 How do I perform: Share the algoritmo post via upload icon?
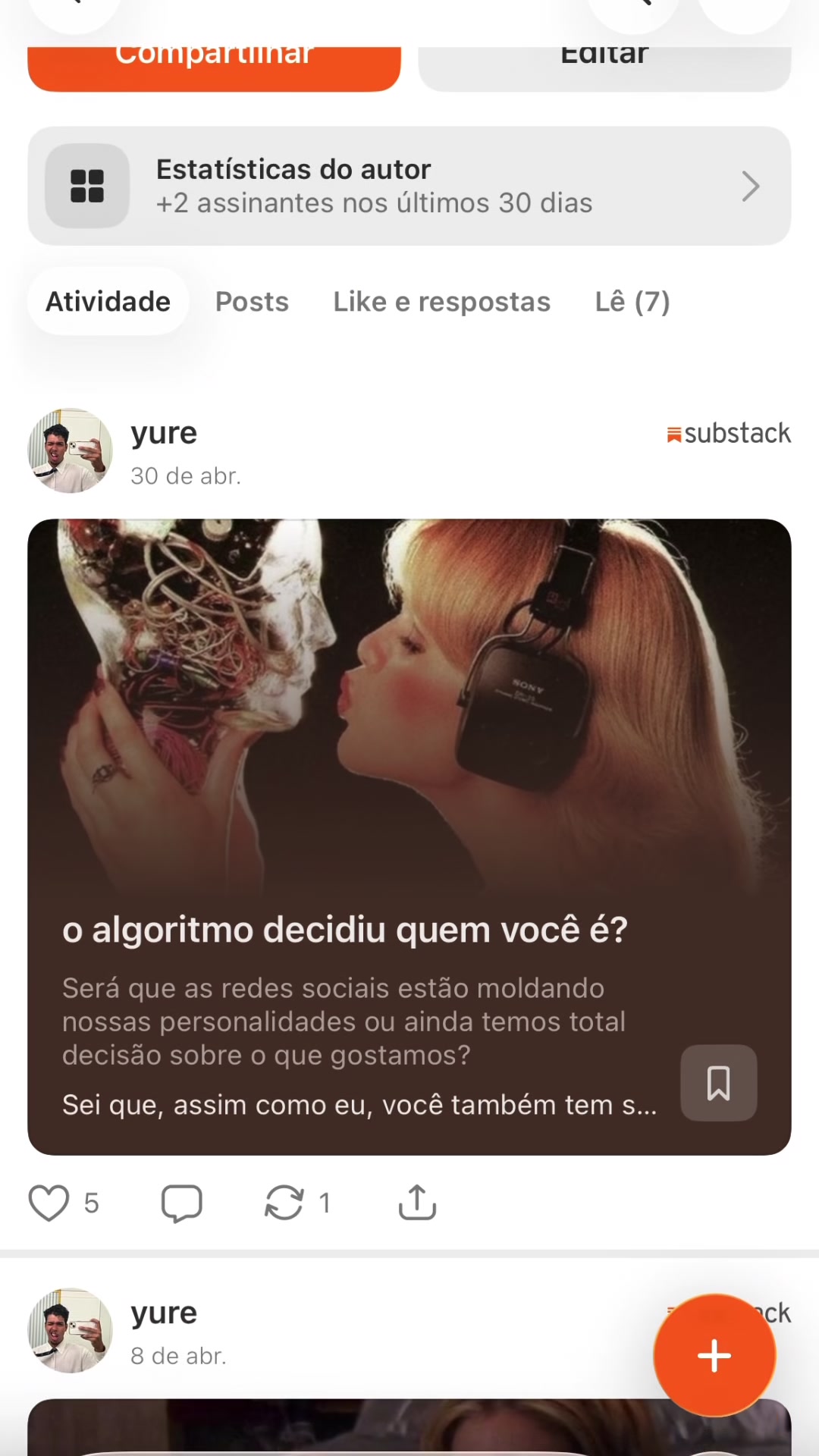(417, 1203)
